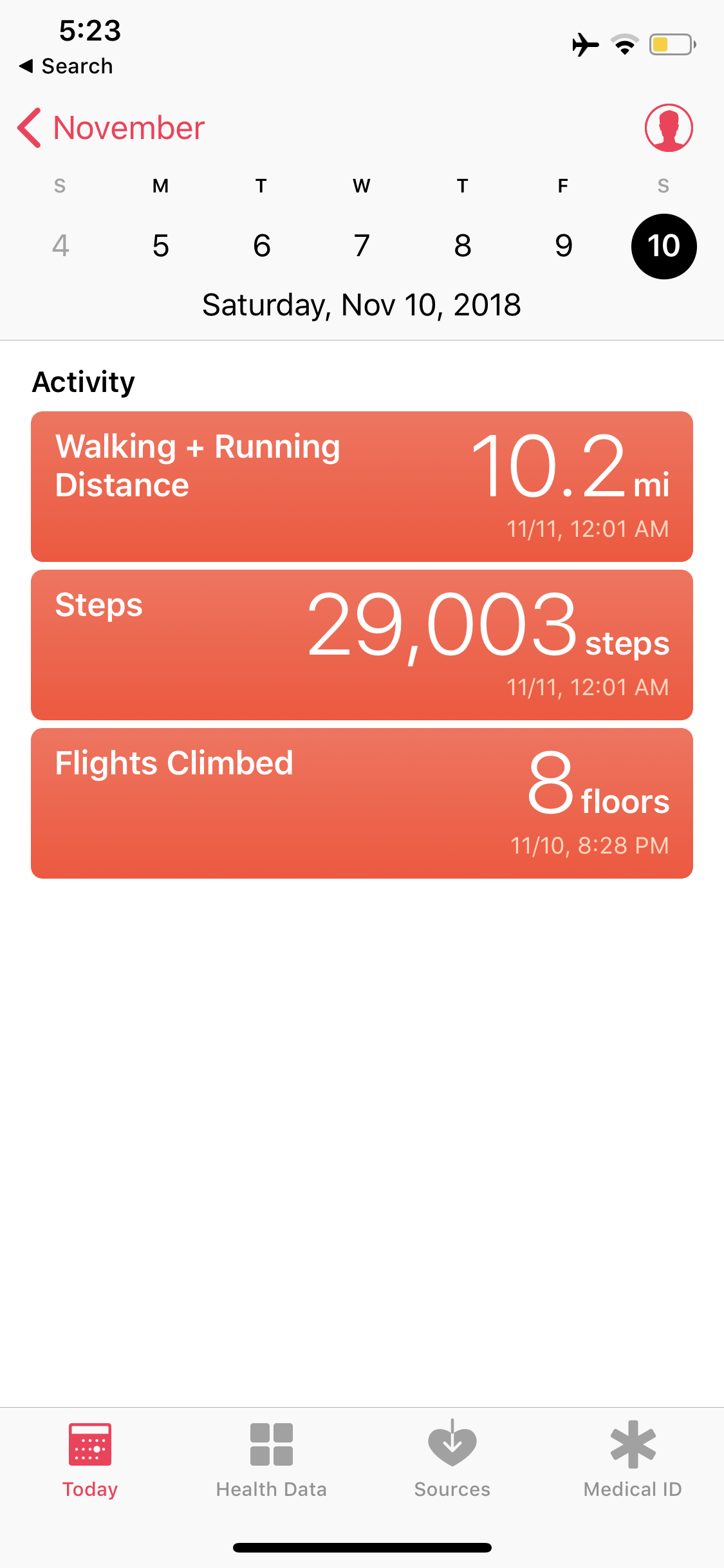Return to Search via the status bar
Screen dimensions: 724x1568
(x=66, y=66)
